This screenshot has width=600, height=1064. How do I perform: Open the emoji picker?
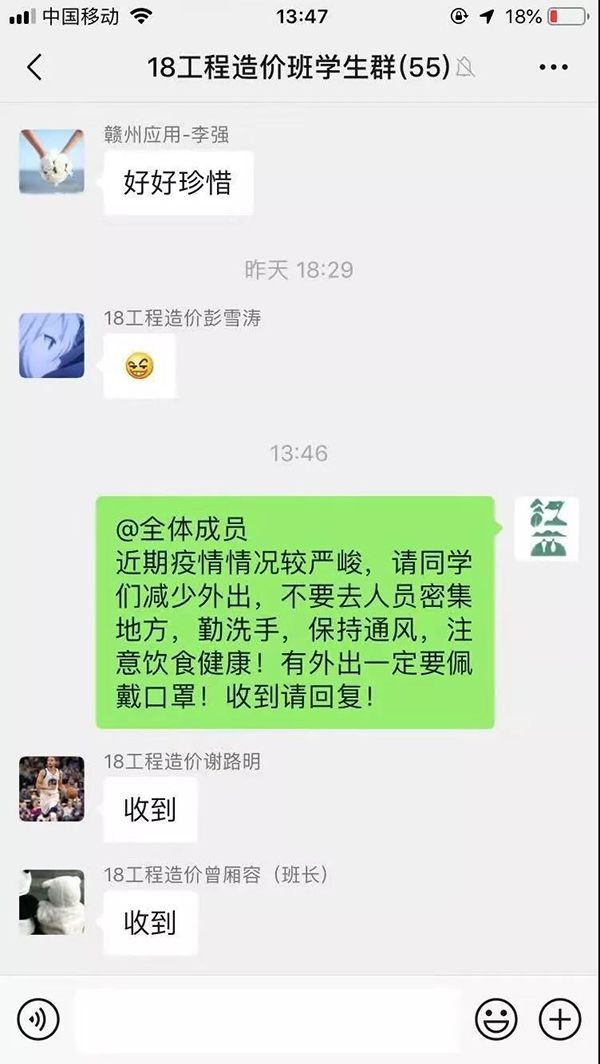pos(495,1020)
